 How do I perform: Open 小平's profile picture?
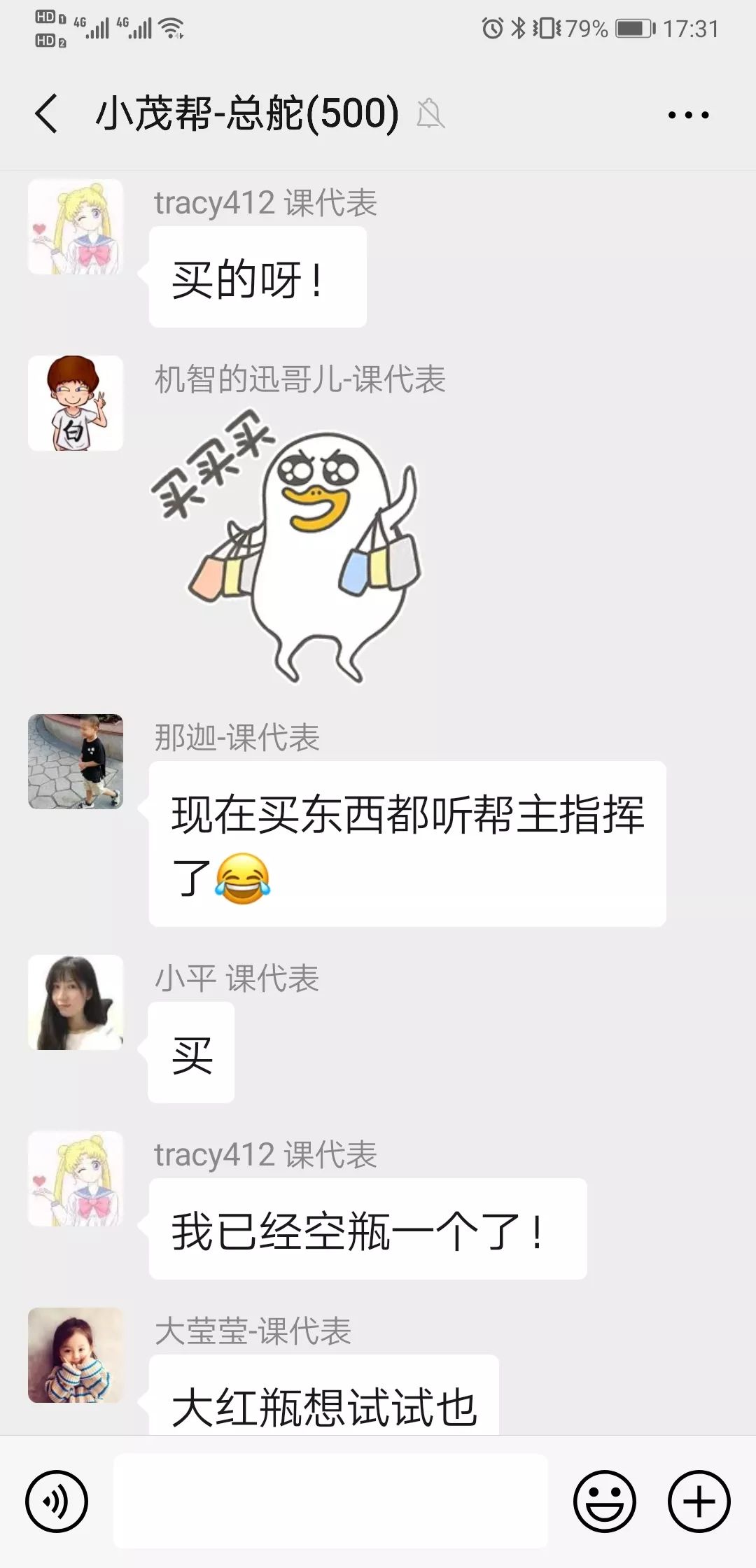pos(76,1002)
